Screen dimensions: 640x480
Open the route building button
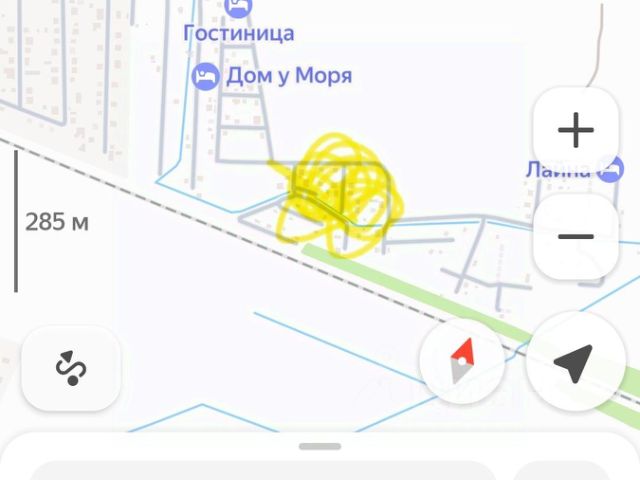pos(70,368)
